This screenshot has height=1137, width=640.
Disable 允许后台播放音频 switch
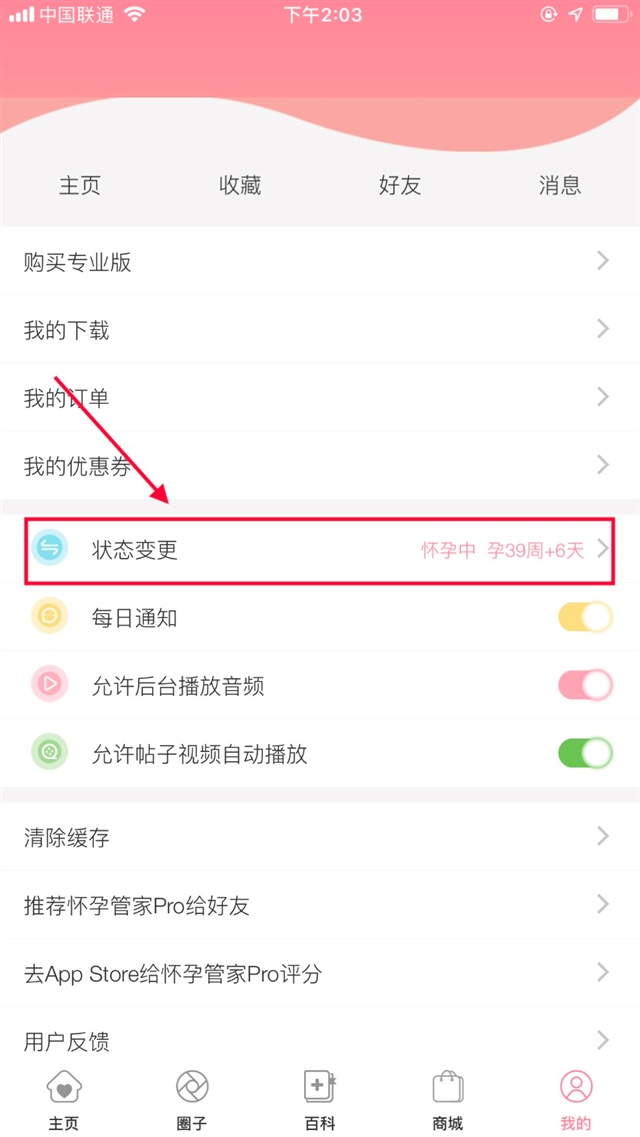click(585, 685)
